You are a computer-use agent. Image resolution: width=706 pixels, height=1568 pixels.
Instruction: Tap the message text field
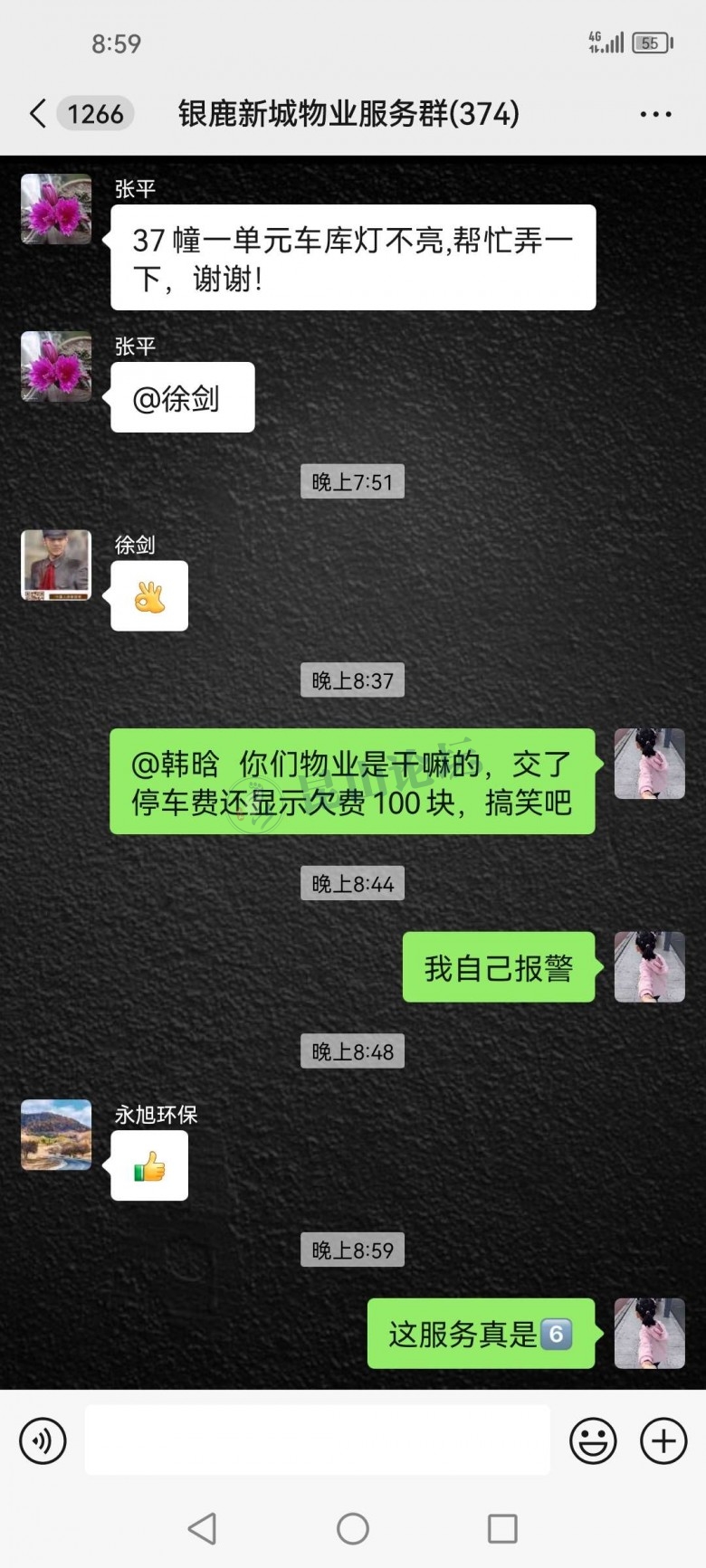(x=317, y=1440)
